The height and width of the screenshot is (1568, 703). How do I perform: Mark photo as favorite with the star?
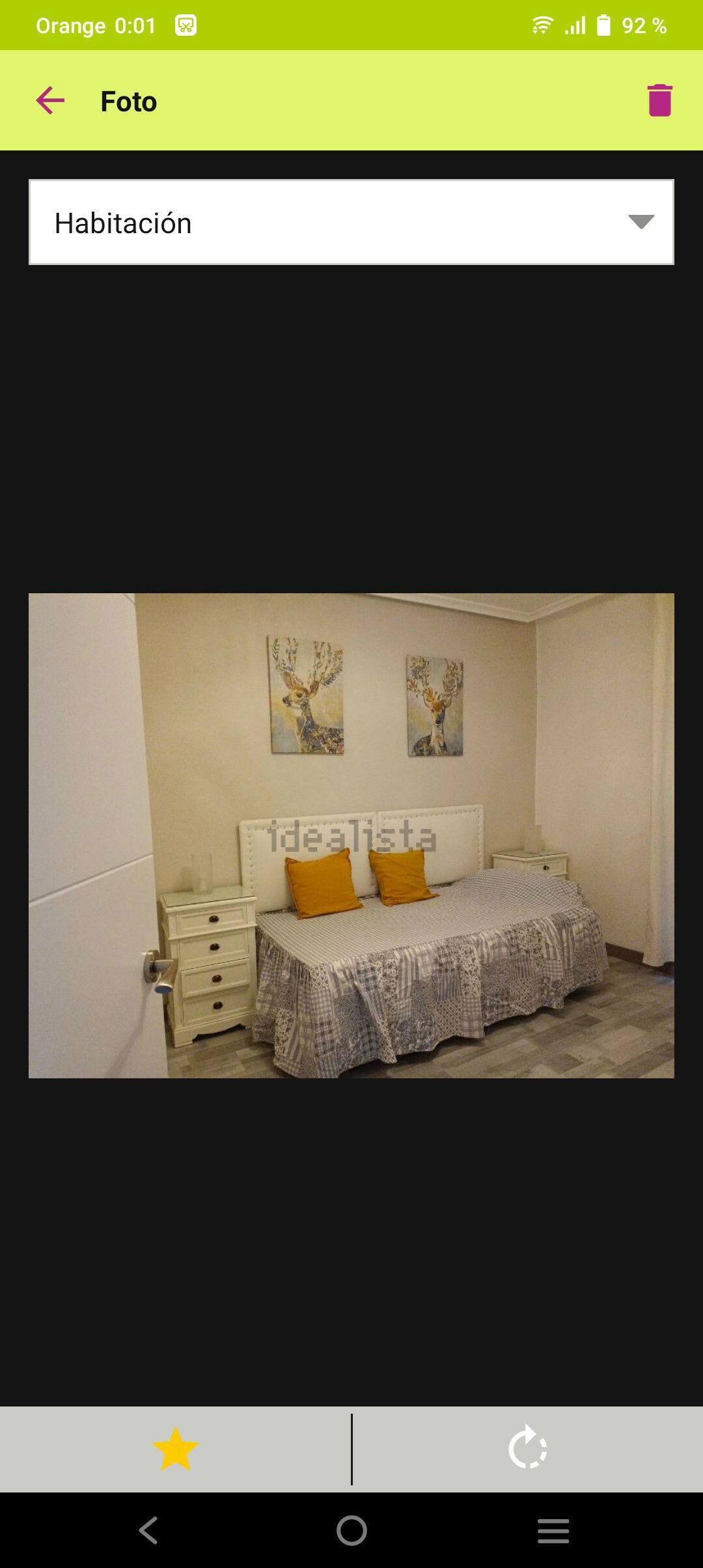coord(175,1449)
